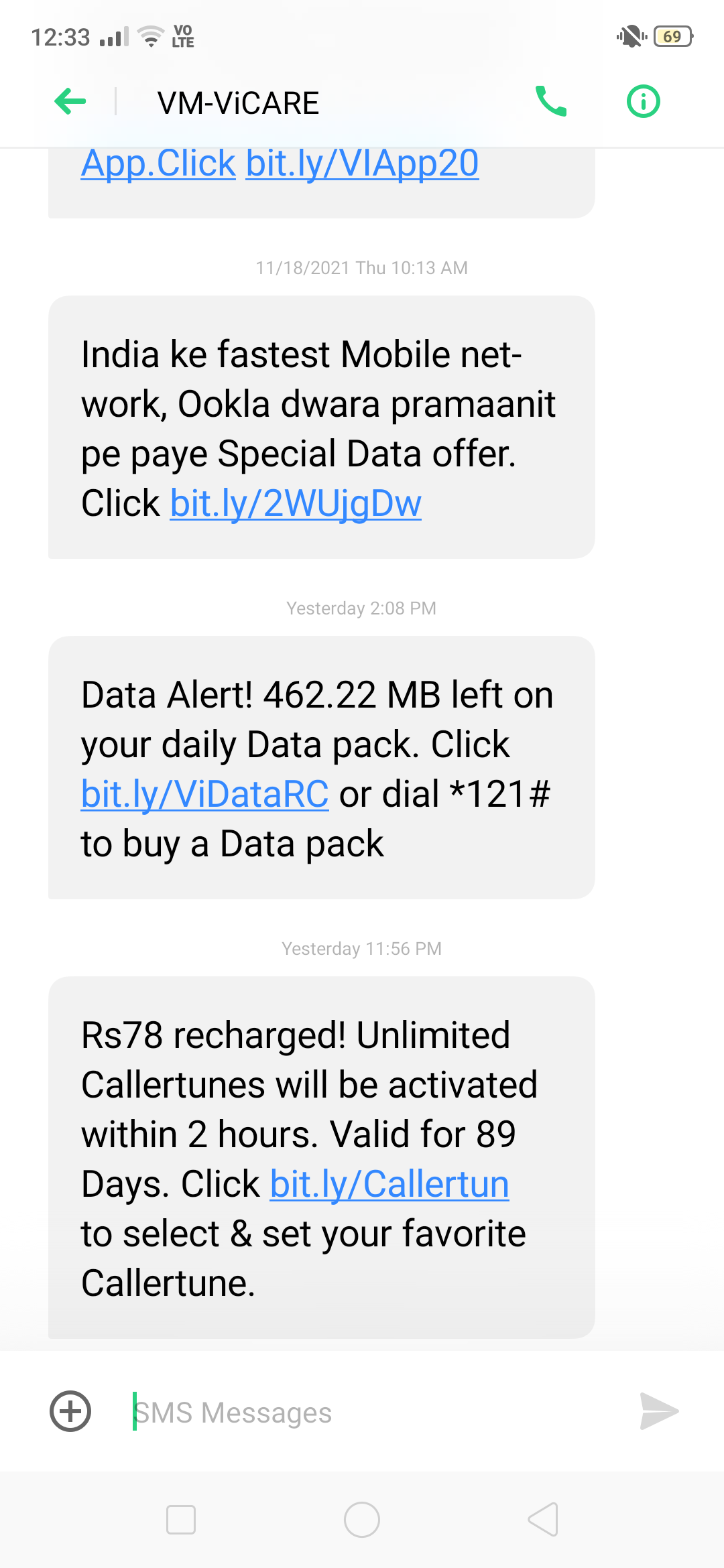
Task: Open the bit.ly/VIApp20 link
Action: 362,164
